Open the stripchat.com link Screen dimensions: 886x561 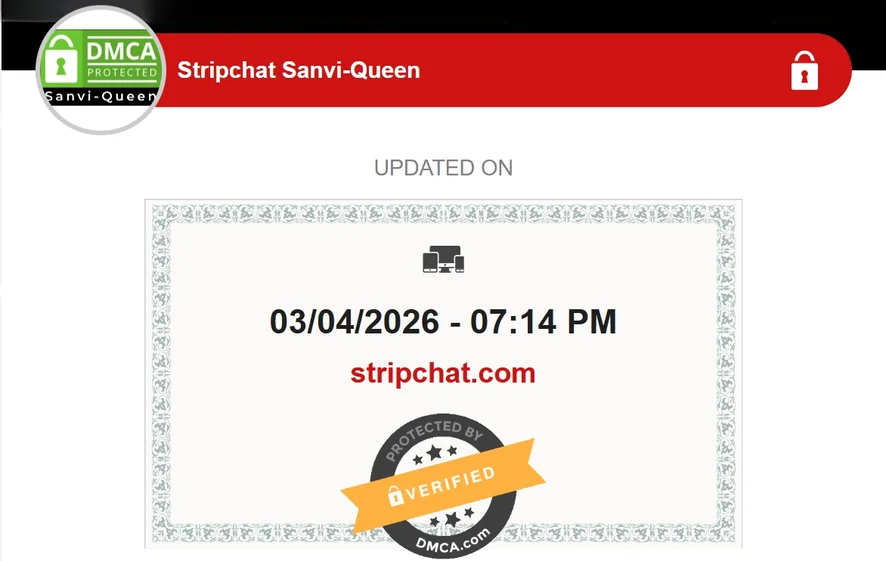pos(443,374)
